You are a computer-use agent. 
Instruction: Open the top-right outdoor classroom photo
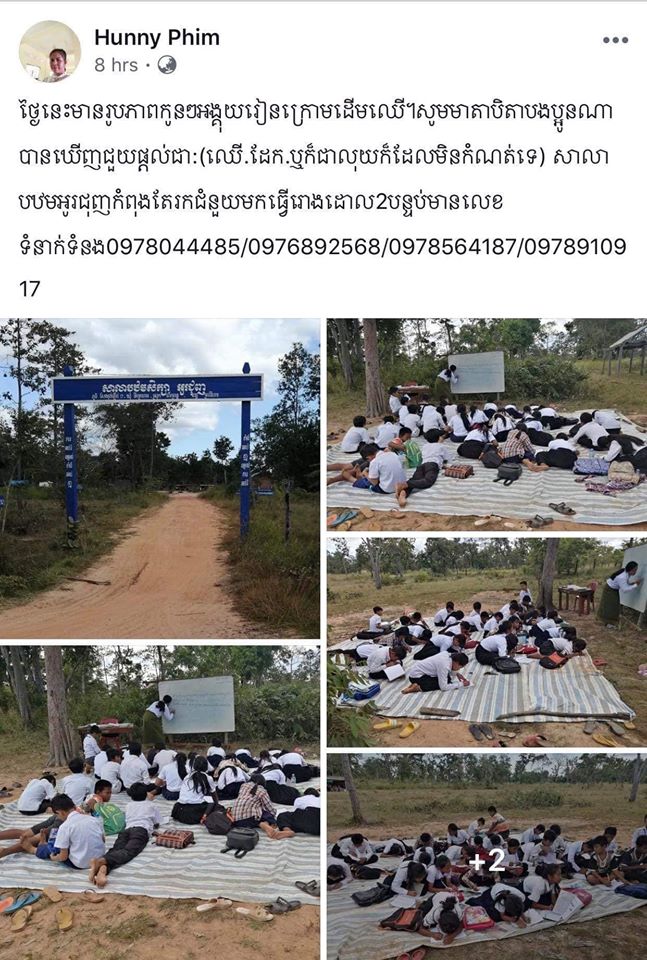pyautogui.click(x=486, y=424)
